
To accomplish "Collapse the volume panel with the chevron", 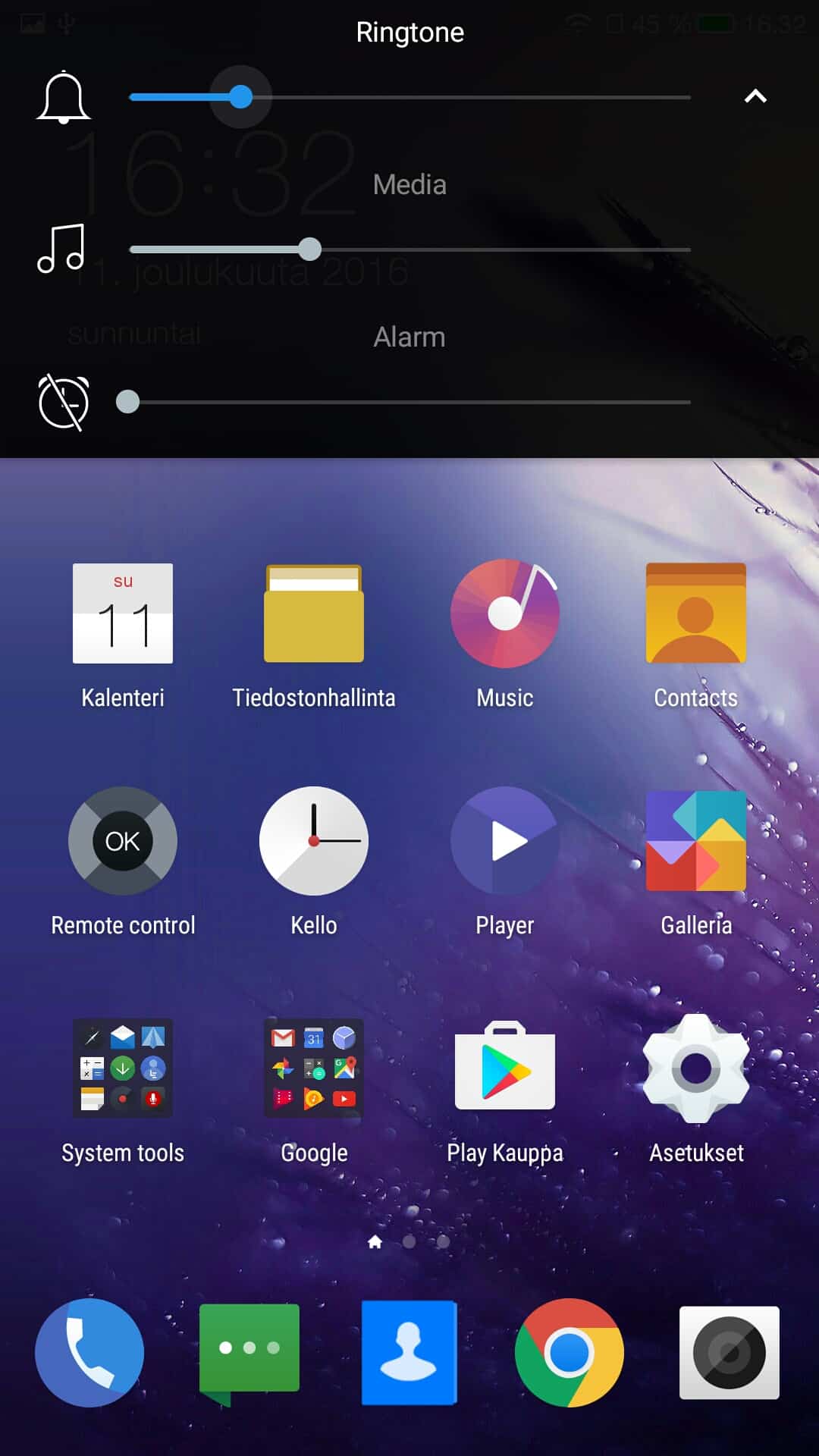I will coord(755,96).
